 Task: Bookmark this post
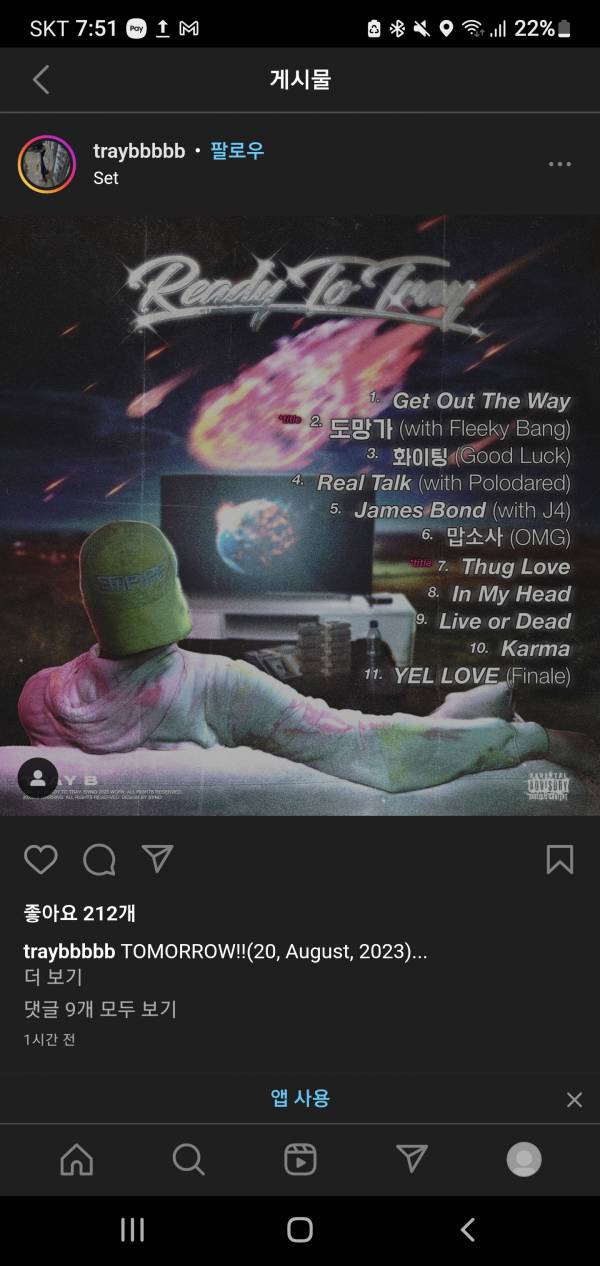point(559,859)
